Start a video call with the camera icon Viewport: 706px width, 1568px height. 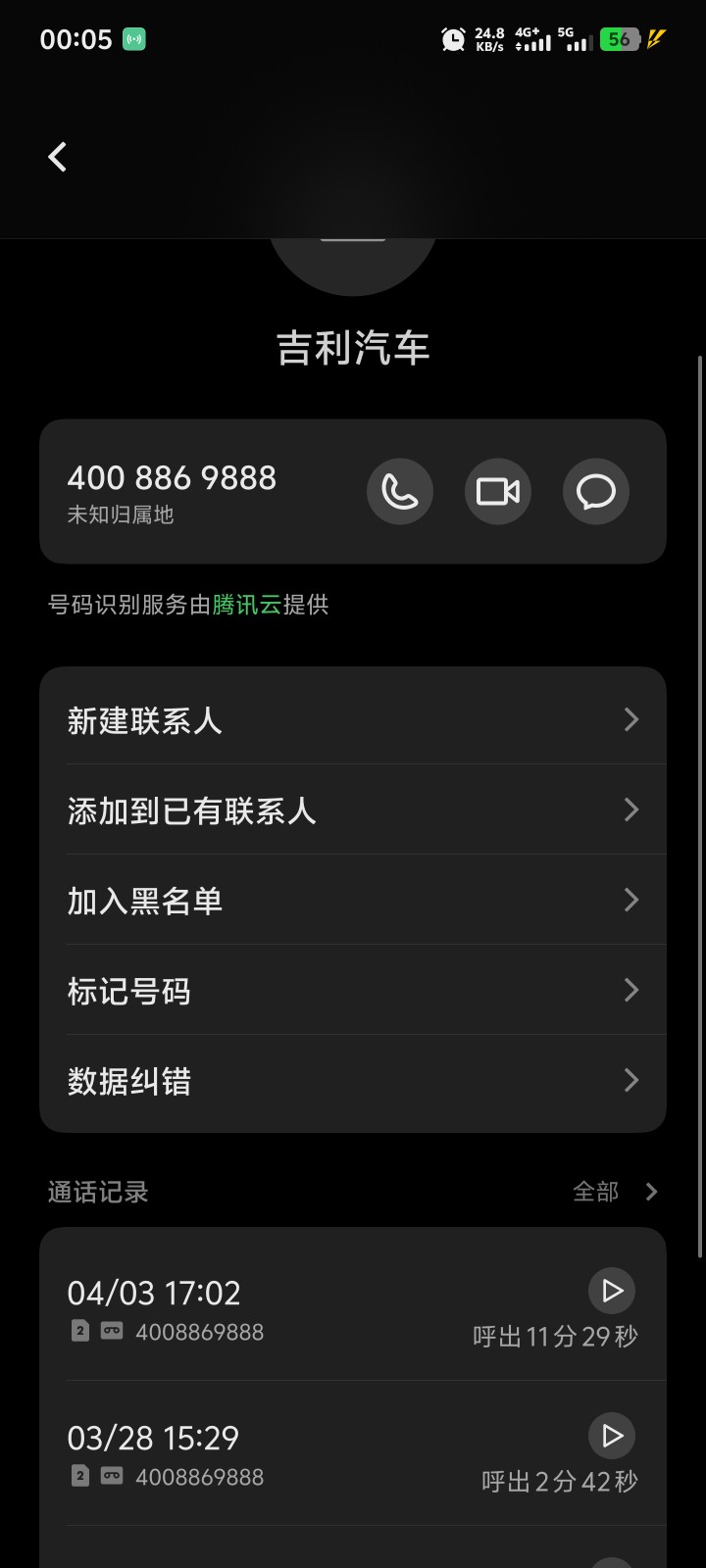tap(498, 491)
